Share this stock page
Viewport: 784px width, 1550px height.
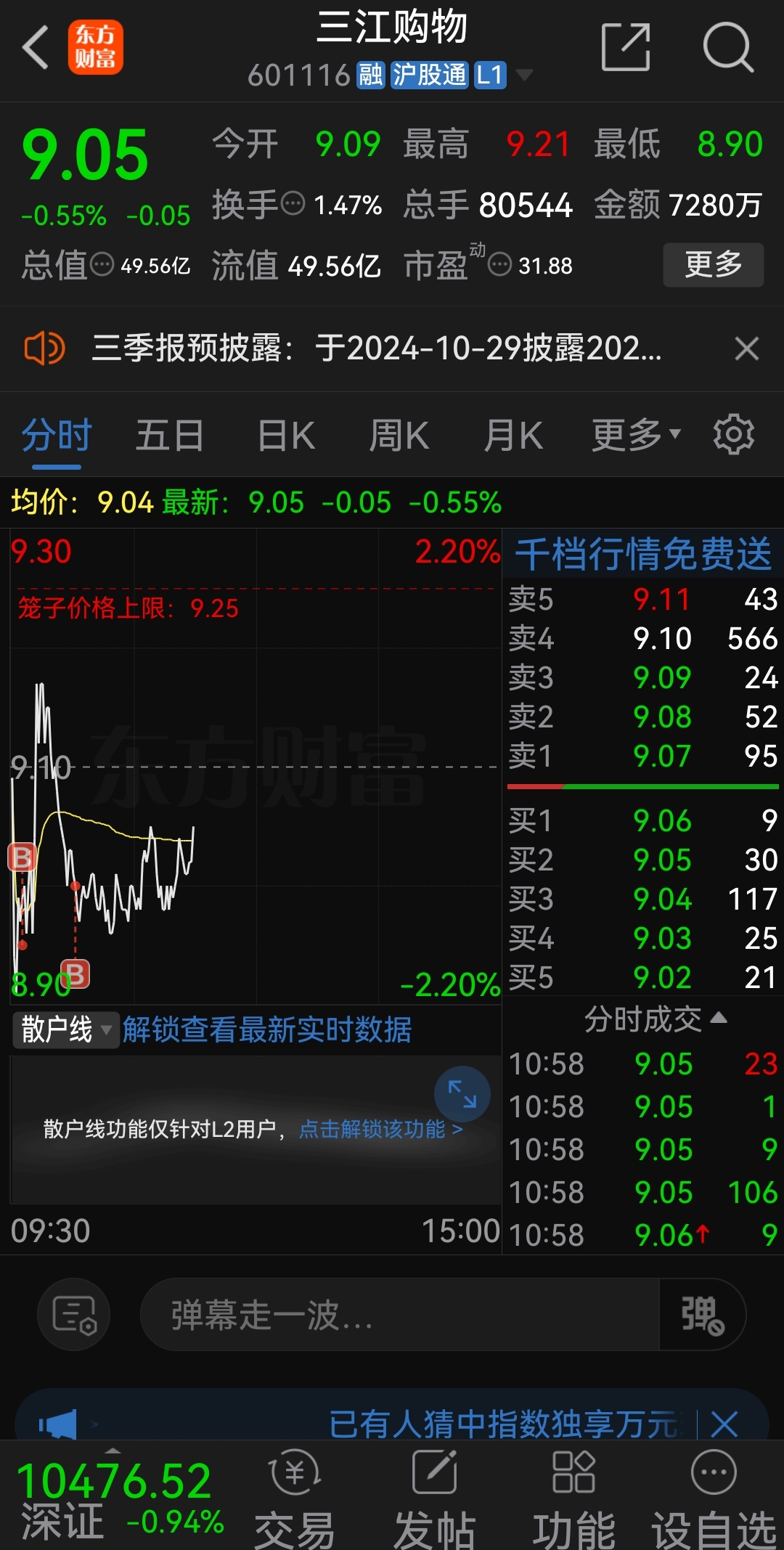[626, 47]
